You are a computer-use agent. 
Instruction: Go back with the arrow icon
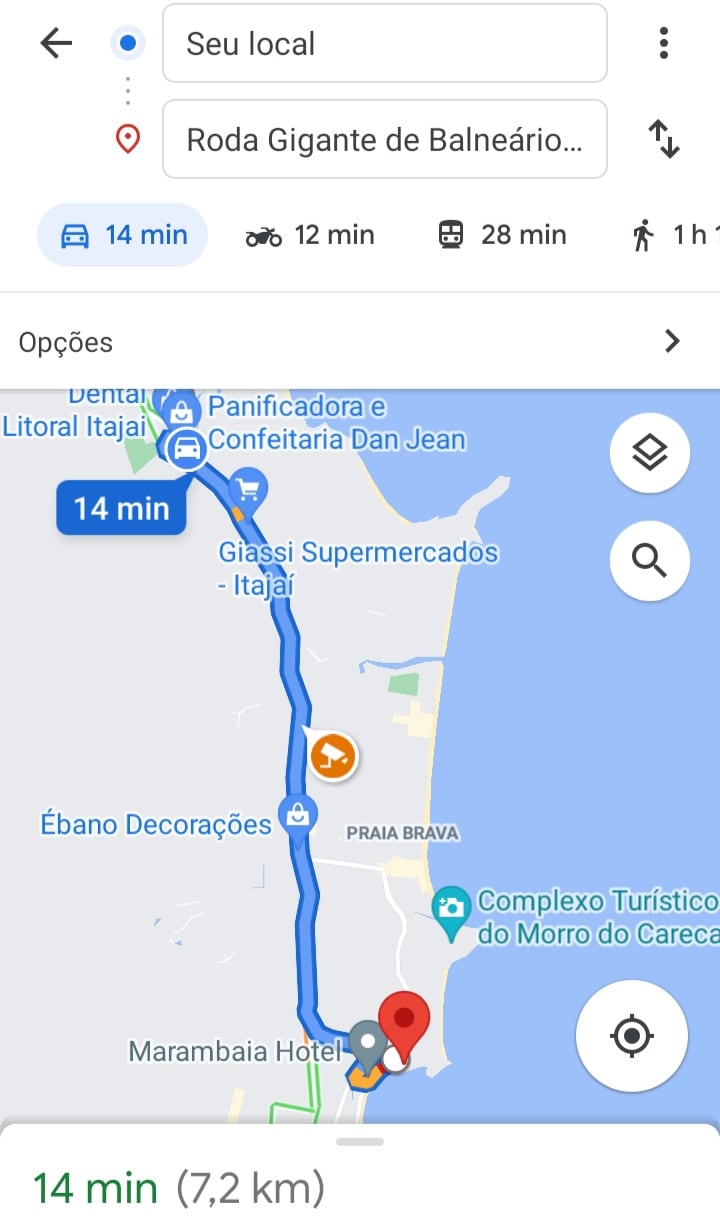56,44
